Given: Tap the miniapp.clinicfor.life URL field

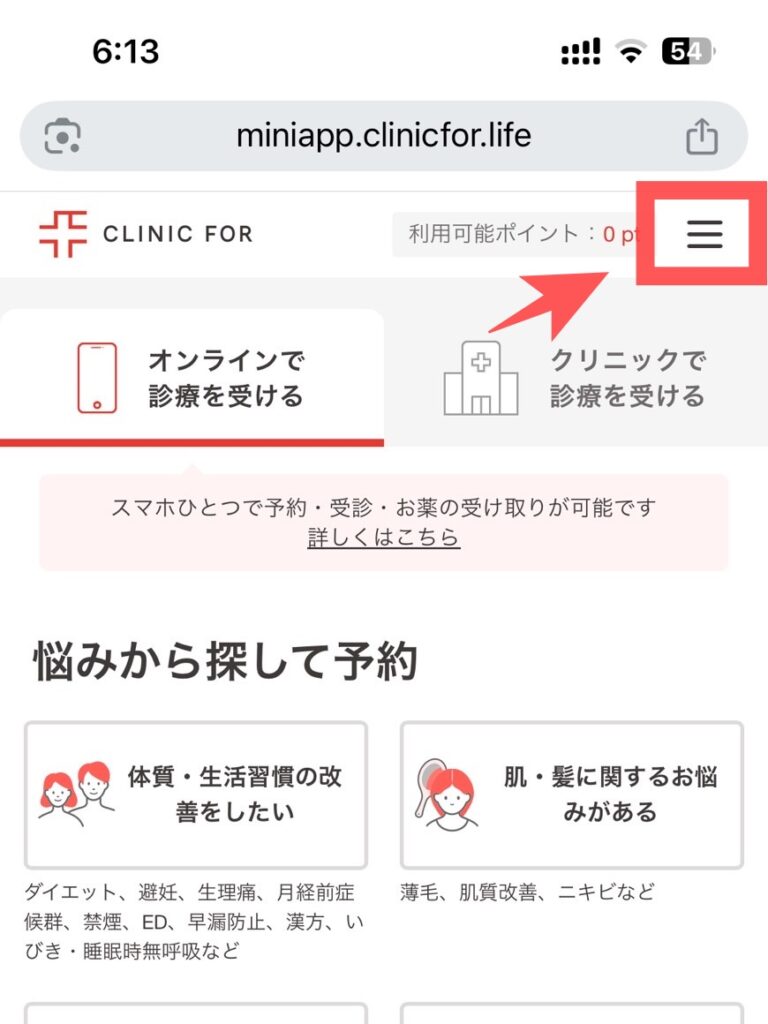Looking at the screenshot, I should 383,136.
